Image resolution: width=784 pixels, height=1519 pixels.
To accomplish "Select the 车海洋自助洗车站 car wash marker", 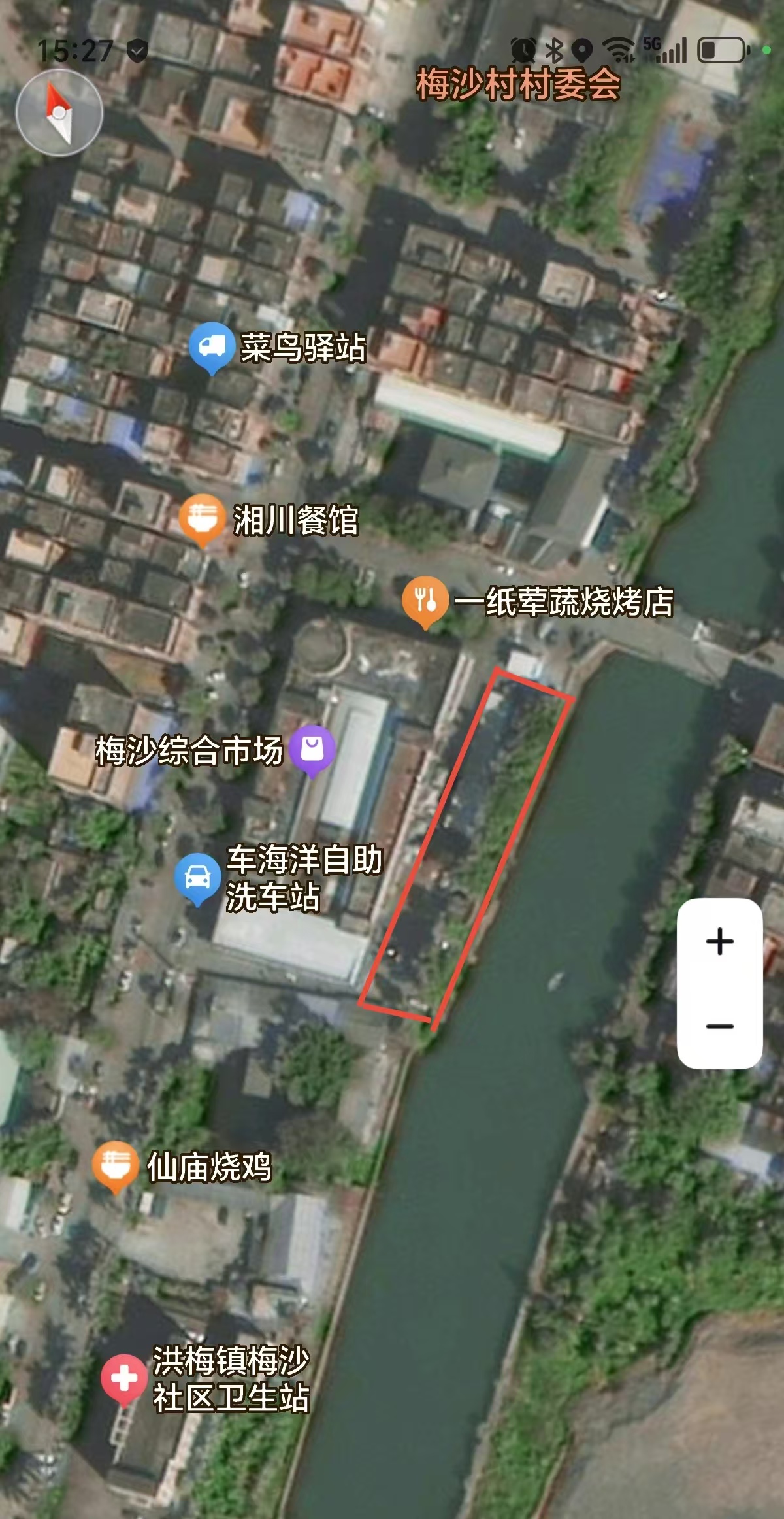I will point(197,878).
